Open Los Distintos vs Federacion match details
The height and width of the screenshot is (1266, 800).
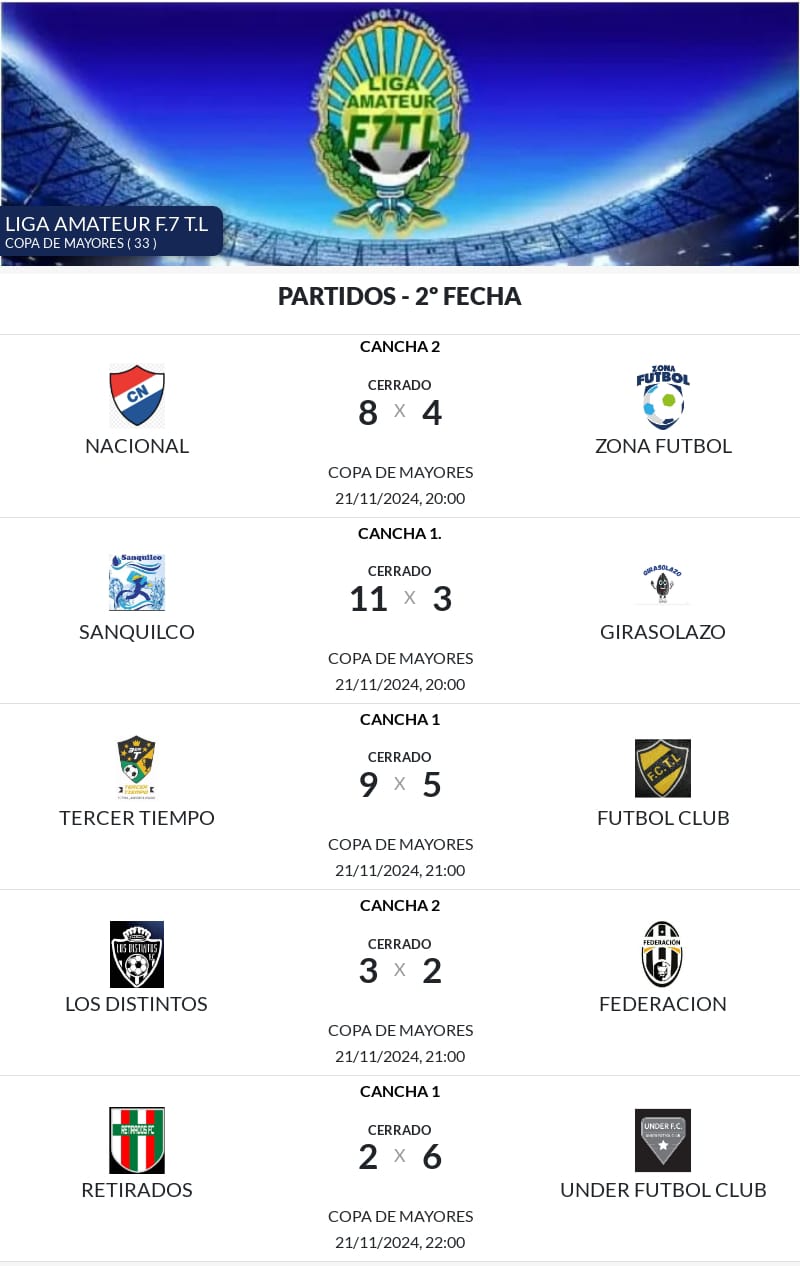[400, 983]
